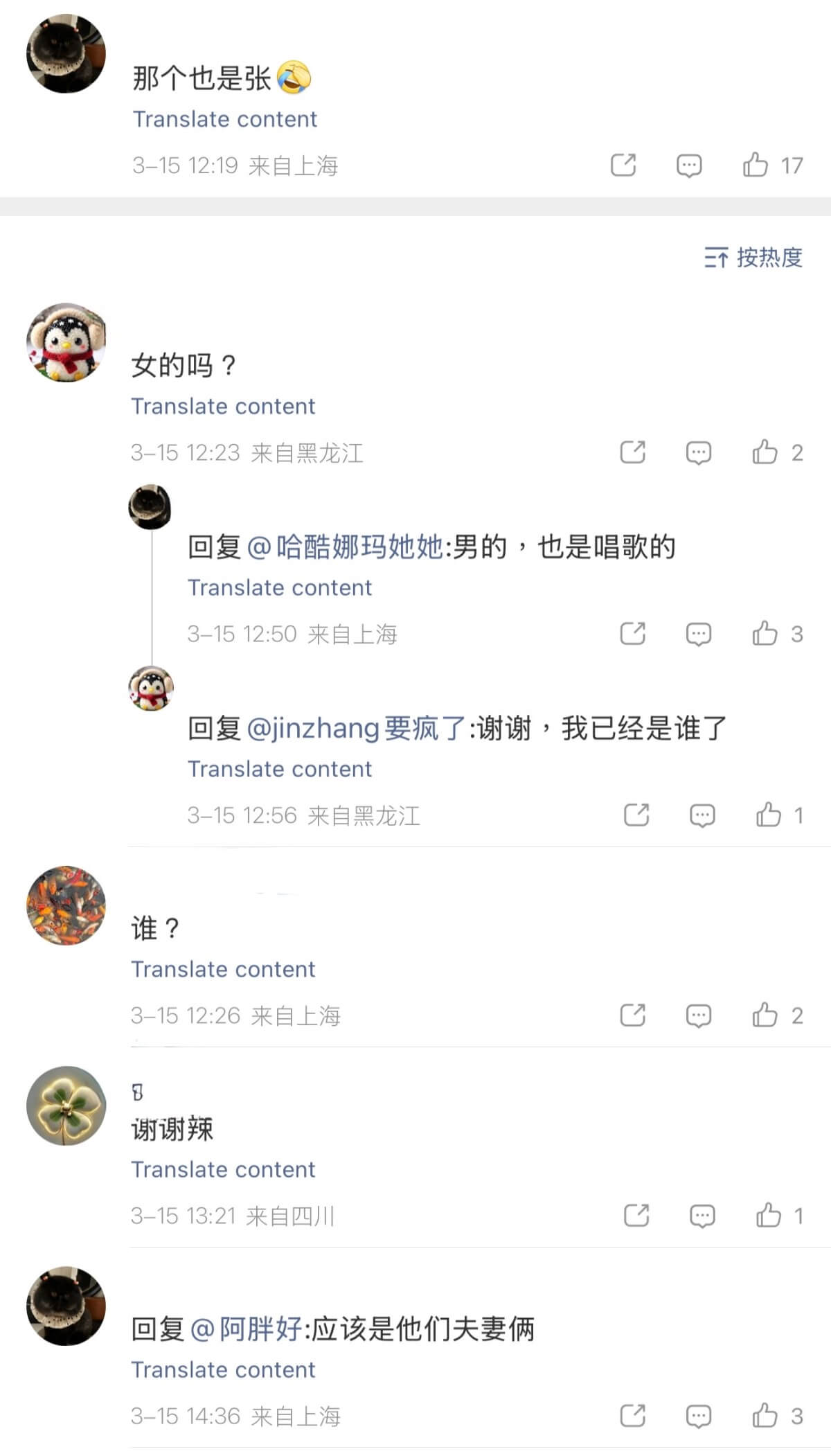Share the reply 男的，也是唱歌的

click(x=632, y=633)
